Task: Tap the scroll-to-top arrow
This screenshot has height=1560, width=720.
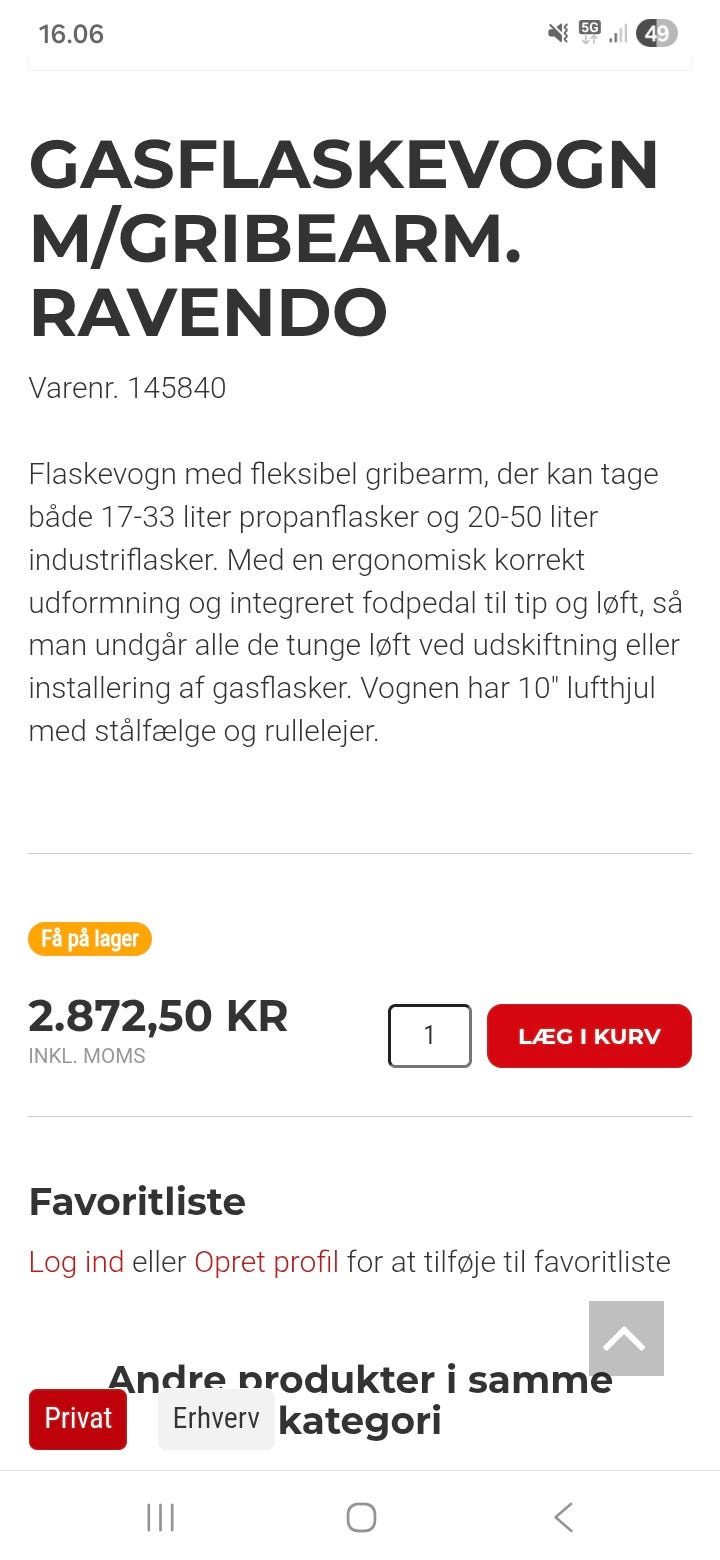Action: click(x=627, y=1339)
